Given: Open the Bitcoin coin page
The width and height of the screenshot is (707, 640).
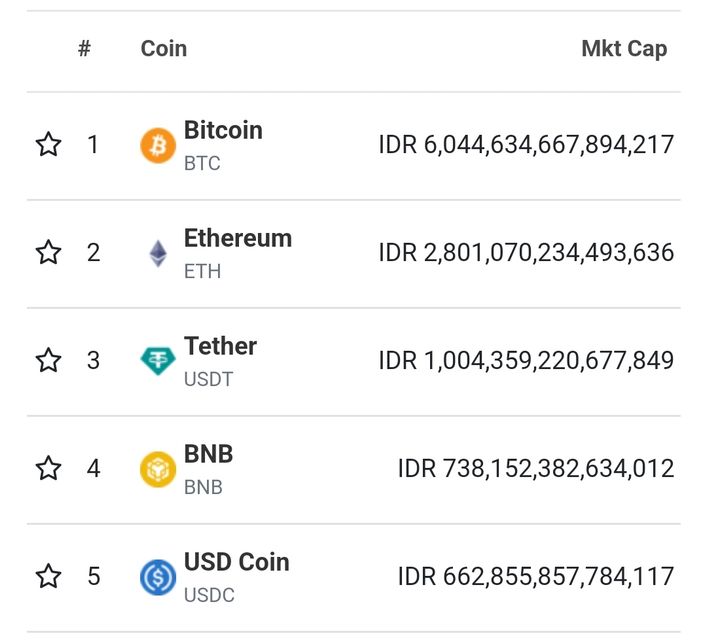Looking at the screenshot, I should [x=222, y=131].
